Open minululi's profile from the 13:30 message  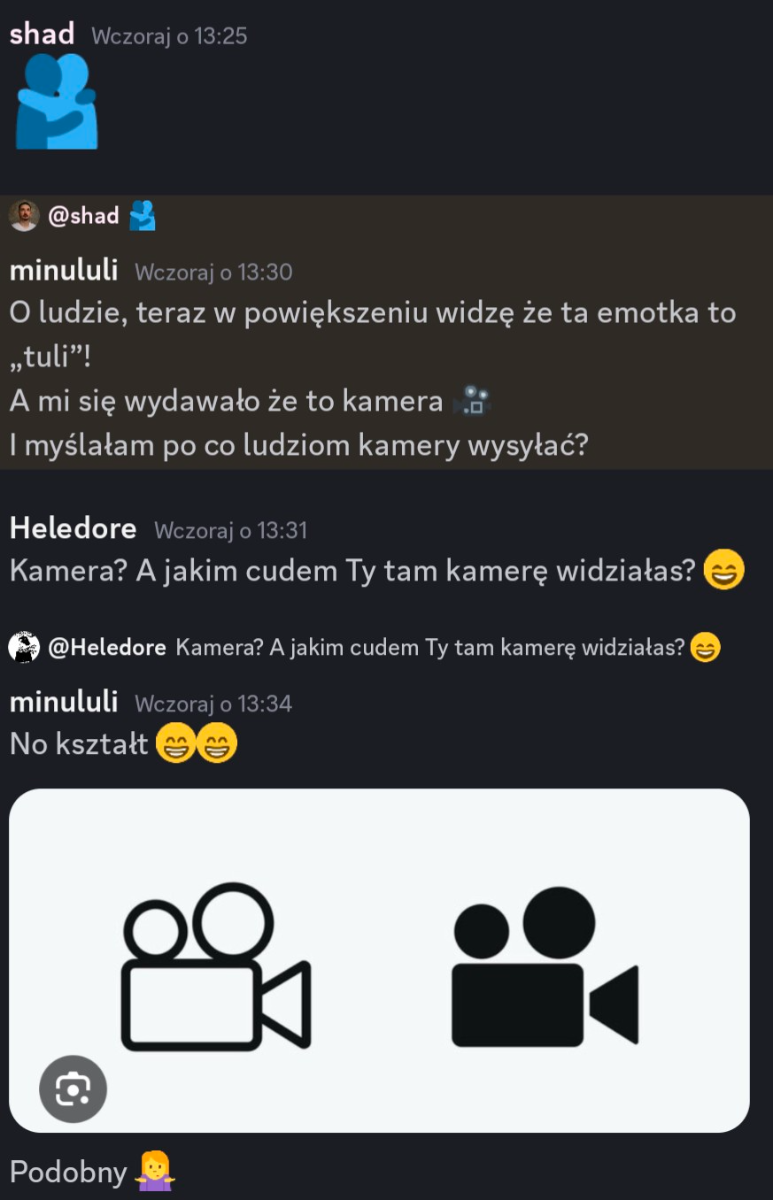(x=63, y=270)
